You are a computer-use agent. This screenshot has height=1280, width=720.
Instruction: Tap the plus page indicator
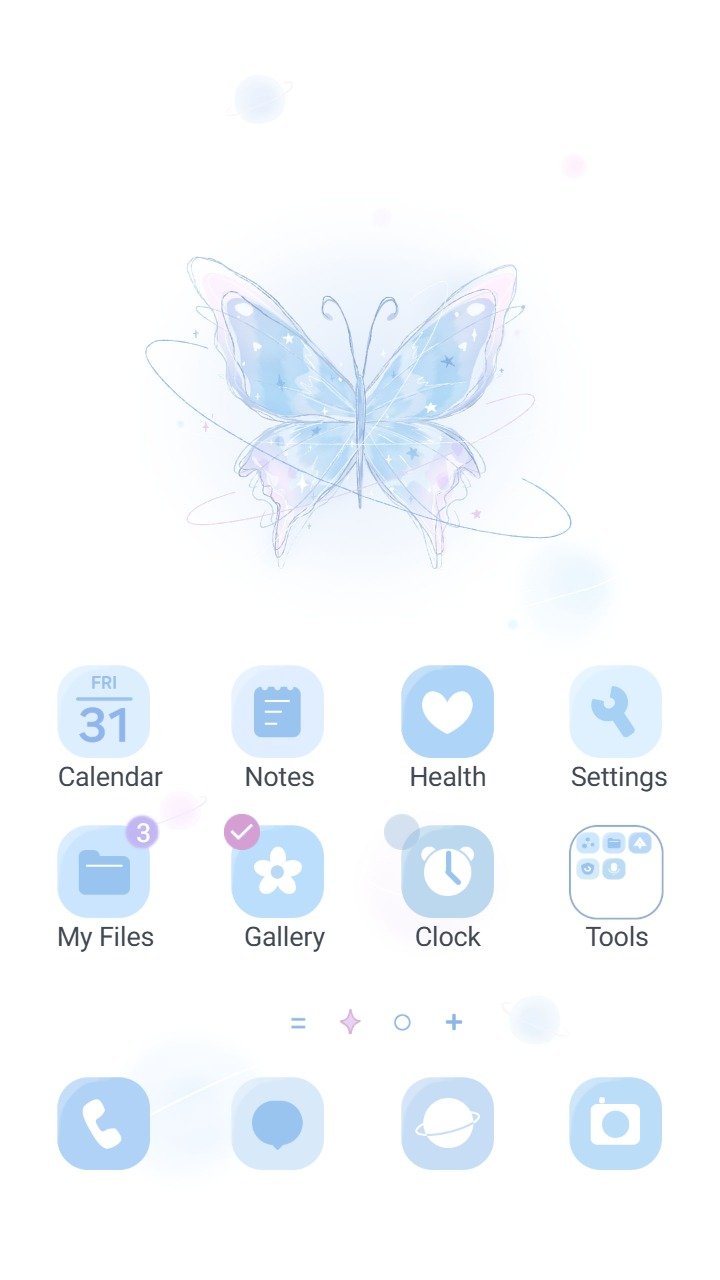pyautogui.click(x=454, y=1022)
